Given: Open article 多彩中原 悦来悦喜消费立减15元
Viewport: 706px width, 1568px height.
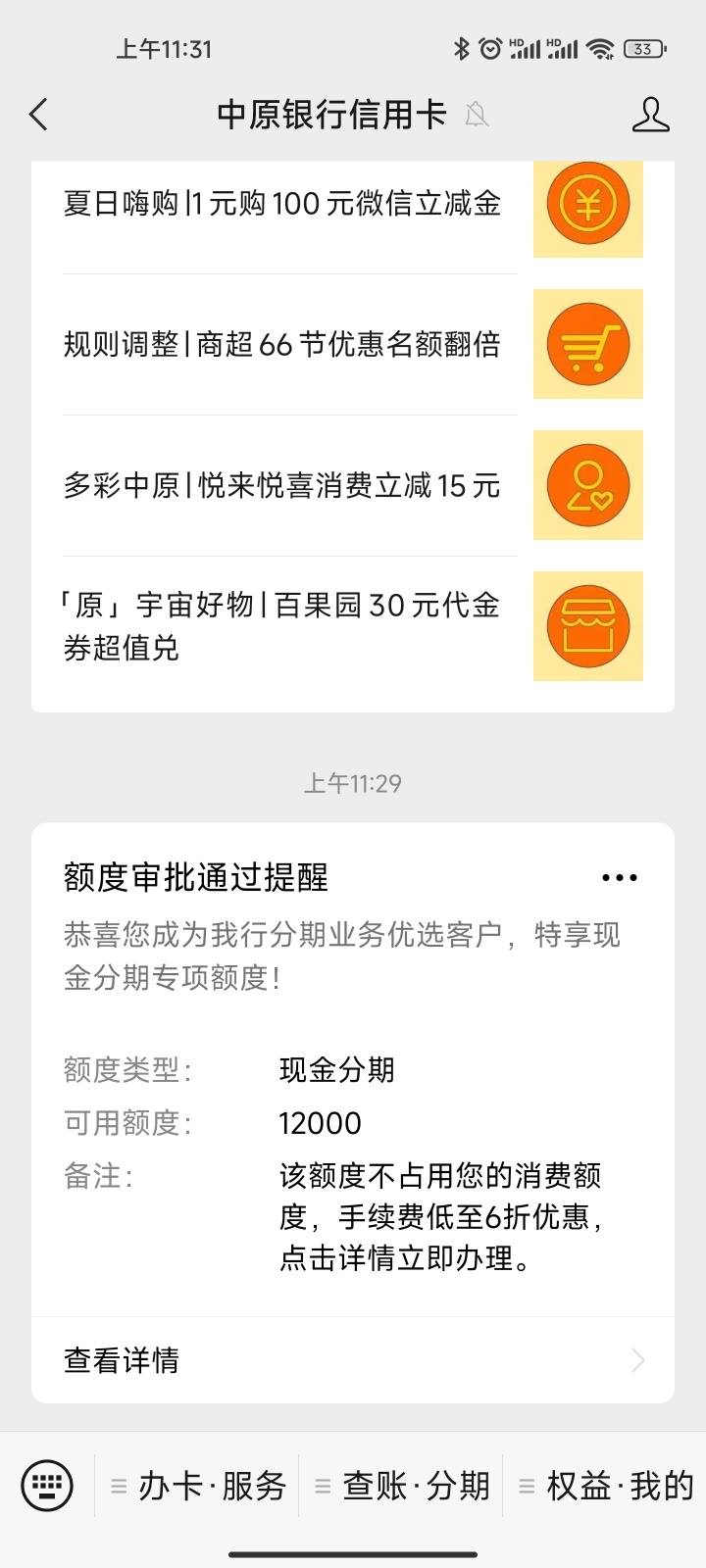Looking at the screenshot, I should click(353, 485).
